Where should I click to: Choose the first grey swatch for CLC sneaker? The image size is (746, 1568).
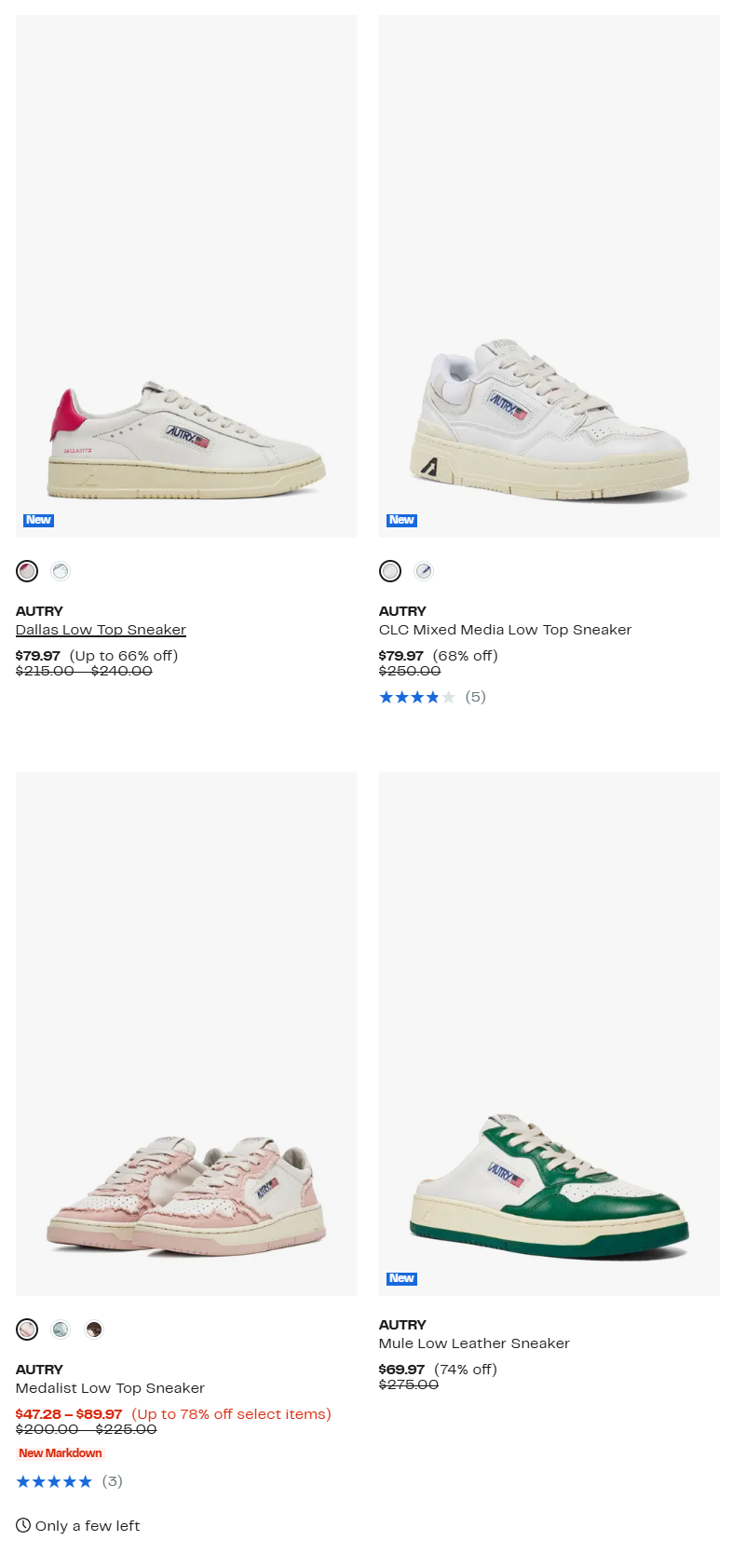pos(390,571)
